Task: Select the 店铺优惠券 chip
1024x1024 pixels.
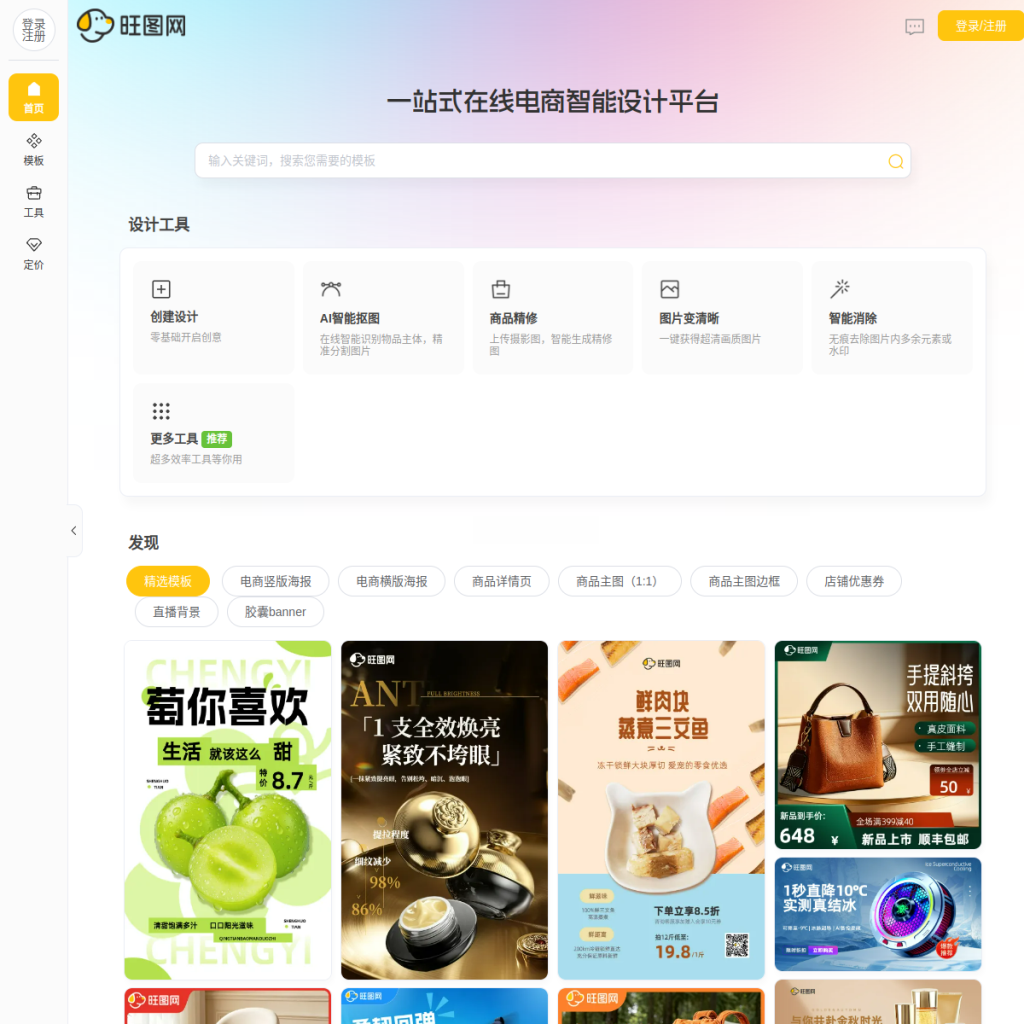Action: tap(854, 581)
